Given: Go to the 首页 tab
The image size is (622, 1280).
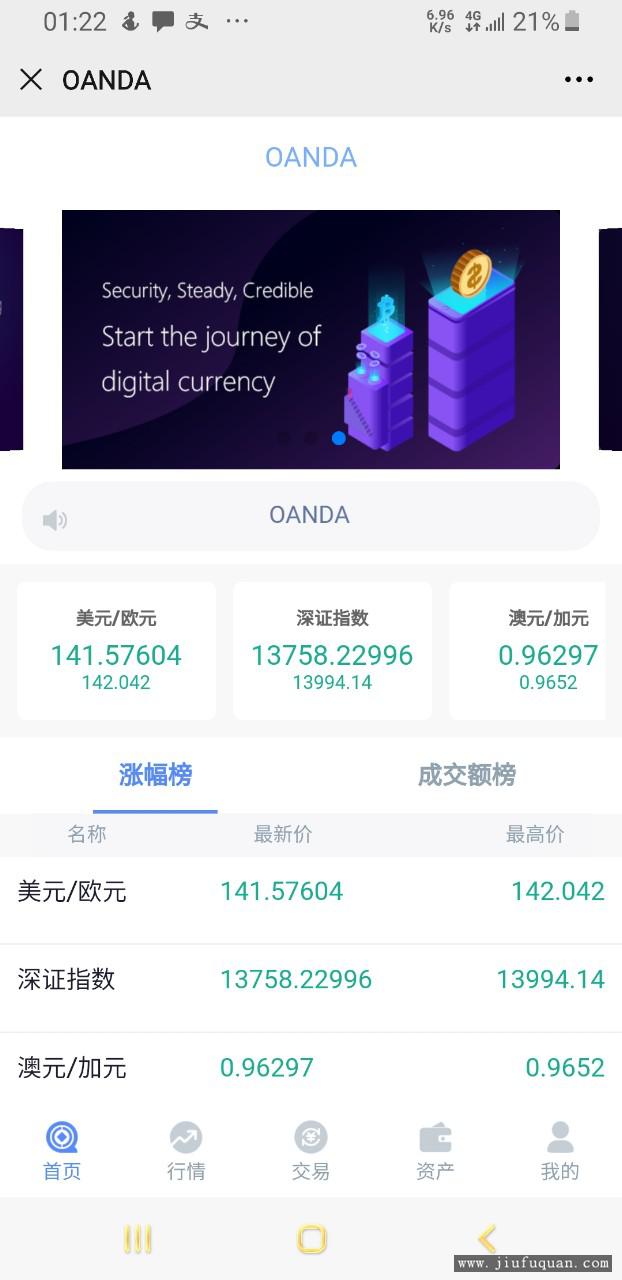Looking at the screenshot, I should [62, 1151].
